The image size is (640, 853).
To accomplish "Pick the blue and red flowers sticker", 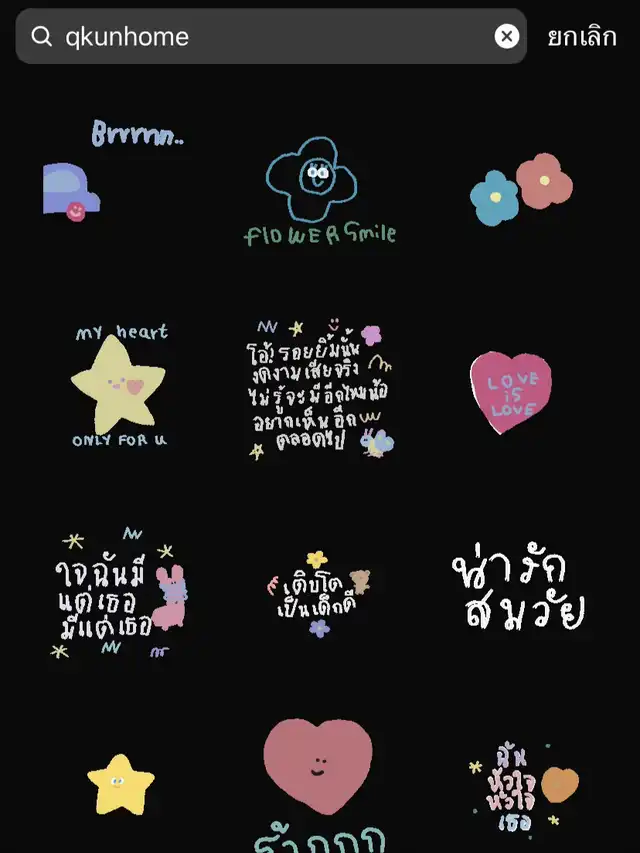I will coord(521,189).
